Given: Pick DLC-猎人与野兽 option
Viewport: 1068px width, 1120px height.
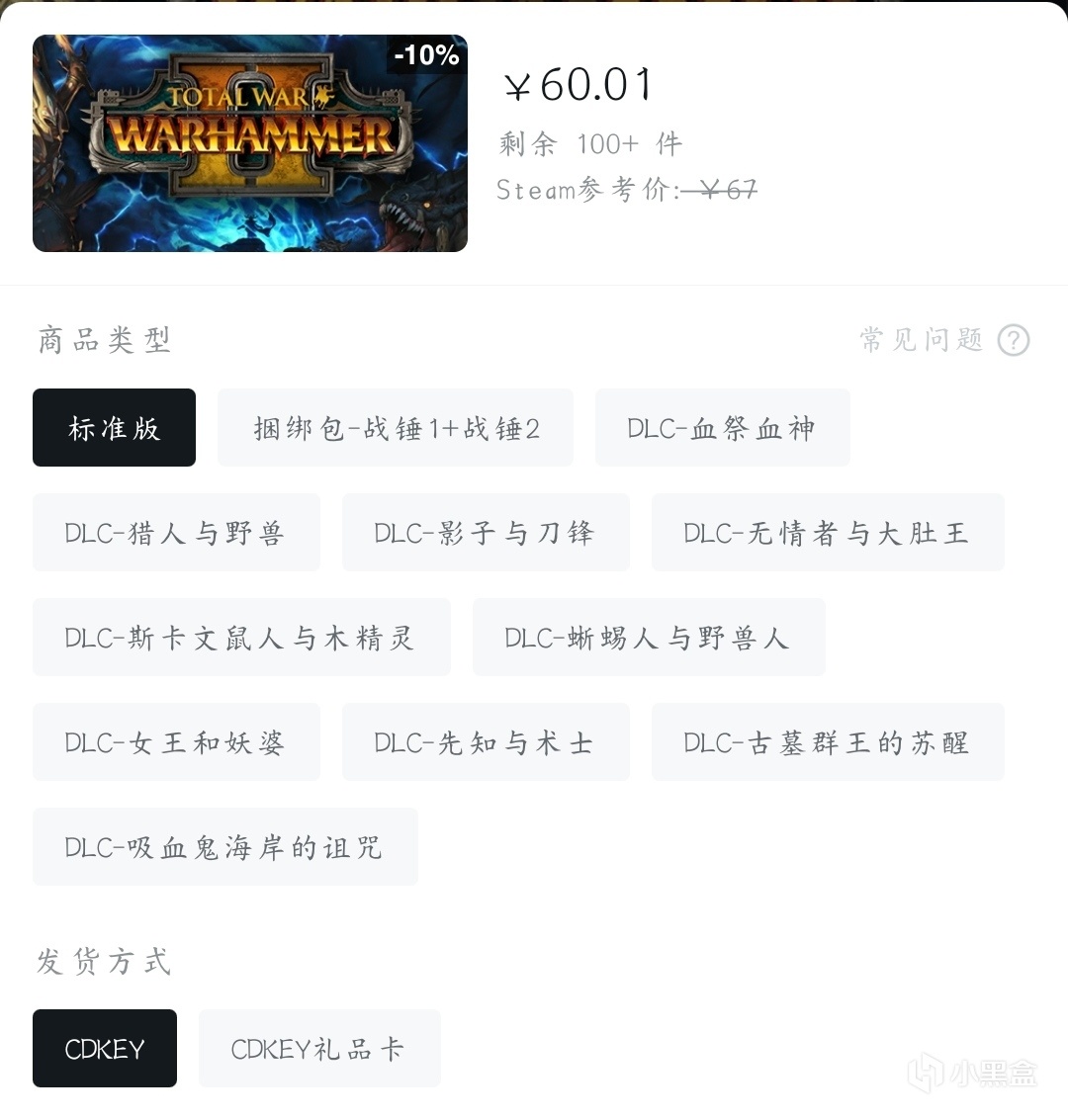Looking at the screenshot, I should click(176, 532).
